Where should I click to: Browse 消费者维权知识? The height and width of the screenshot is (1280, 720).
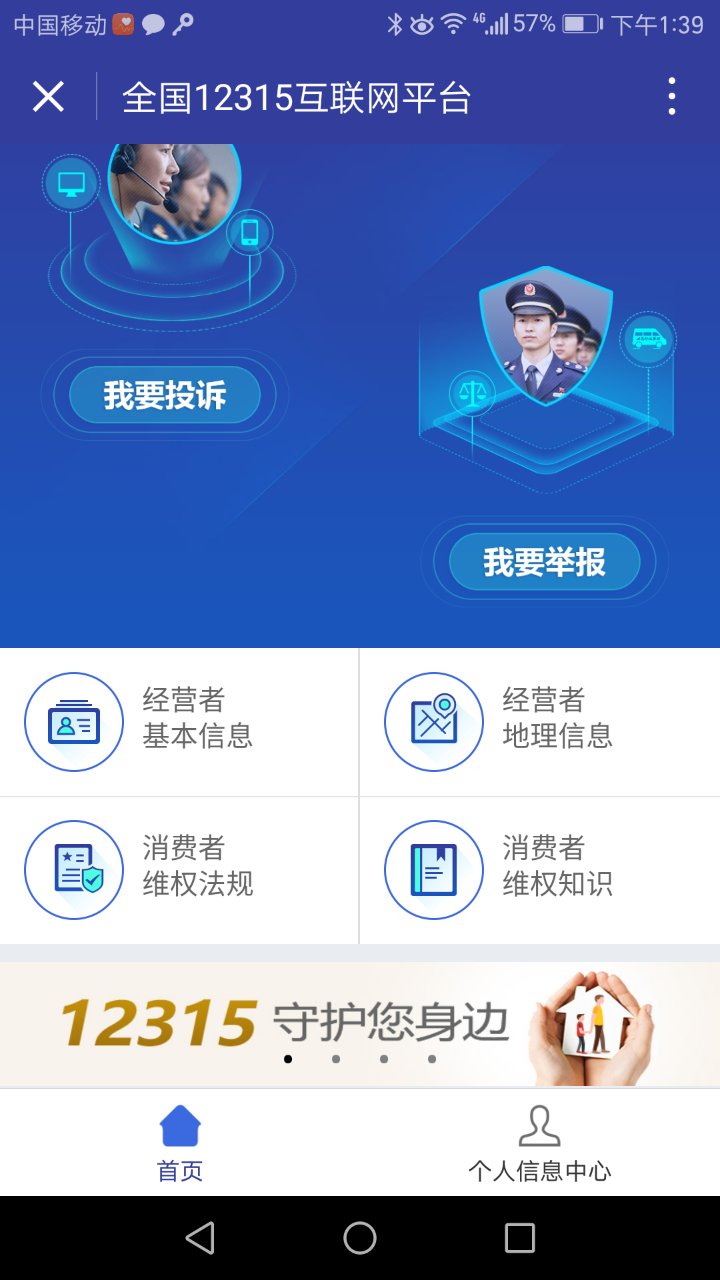click(x=539, y=870)
